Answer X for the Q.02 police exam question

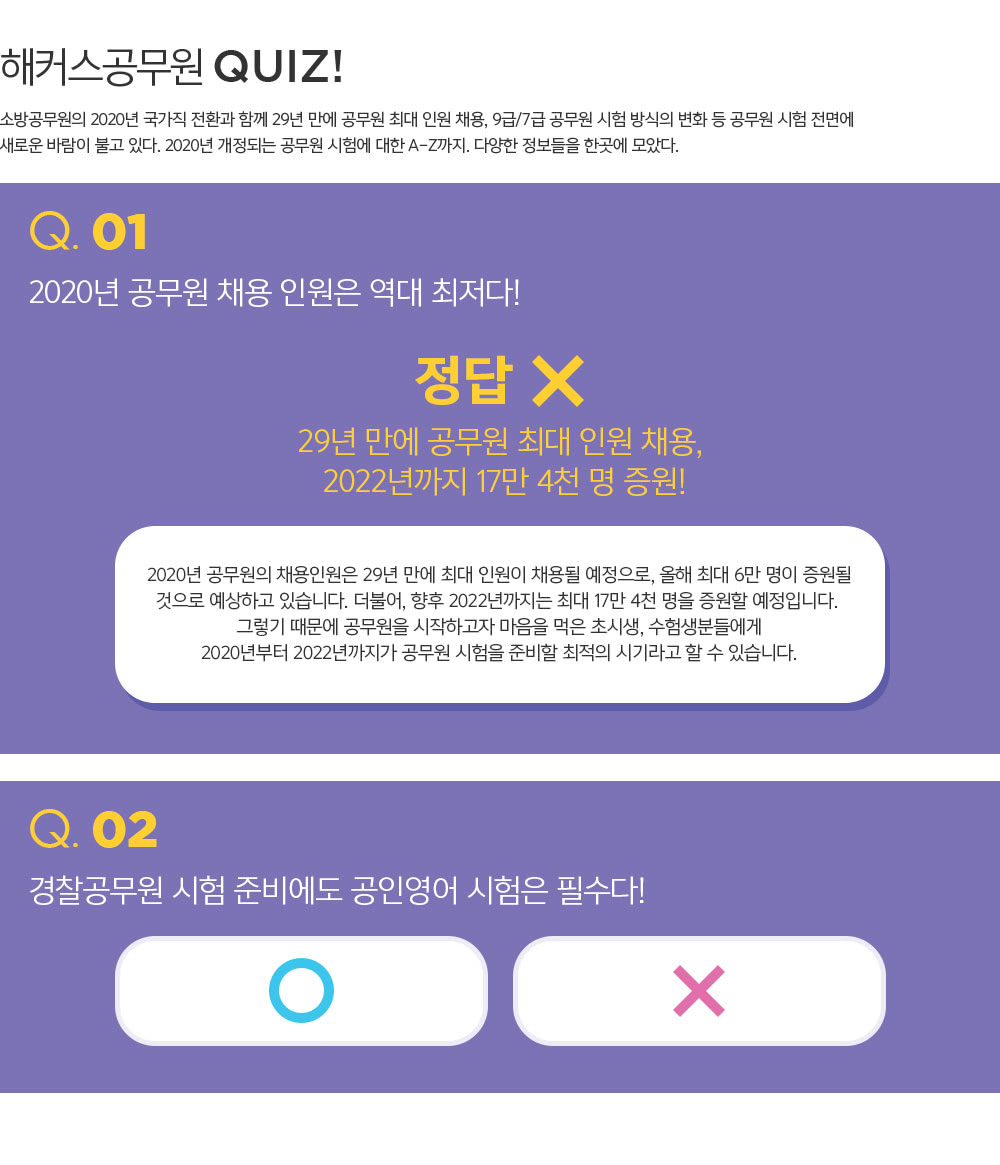point(699,990)
